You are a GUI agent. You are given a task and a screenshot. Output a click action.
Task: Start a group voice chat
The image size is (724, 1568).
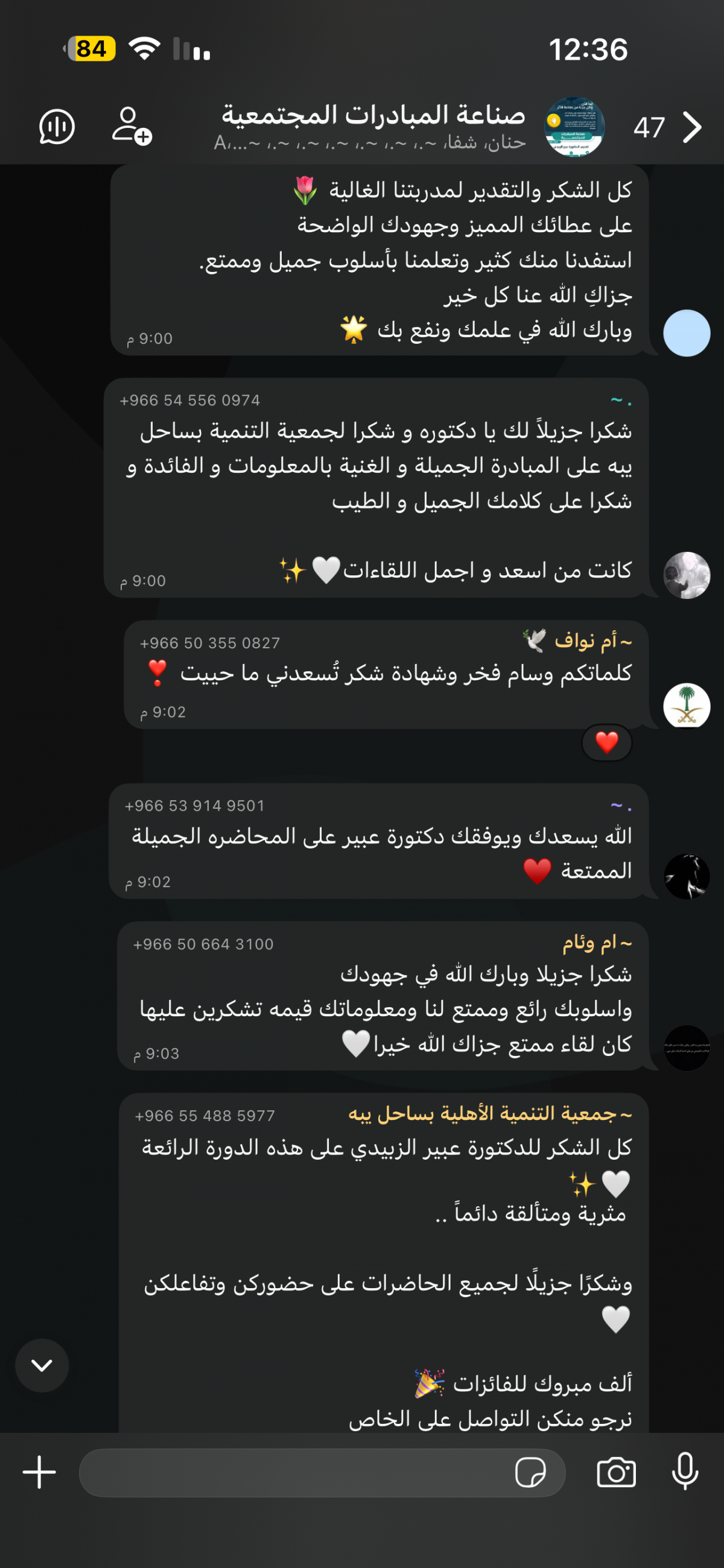(x=57, y=127)
